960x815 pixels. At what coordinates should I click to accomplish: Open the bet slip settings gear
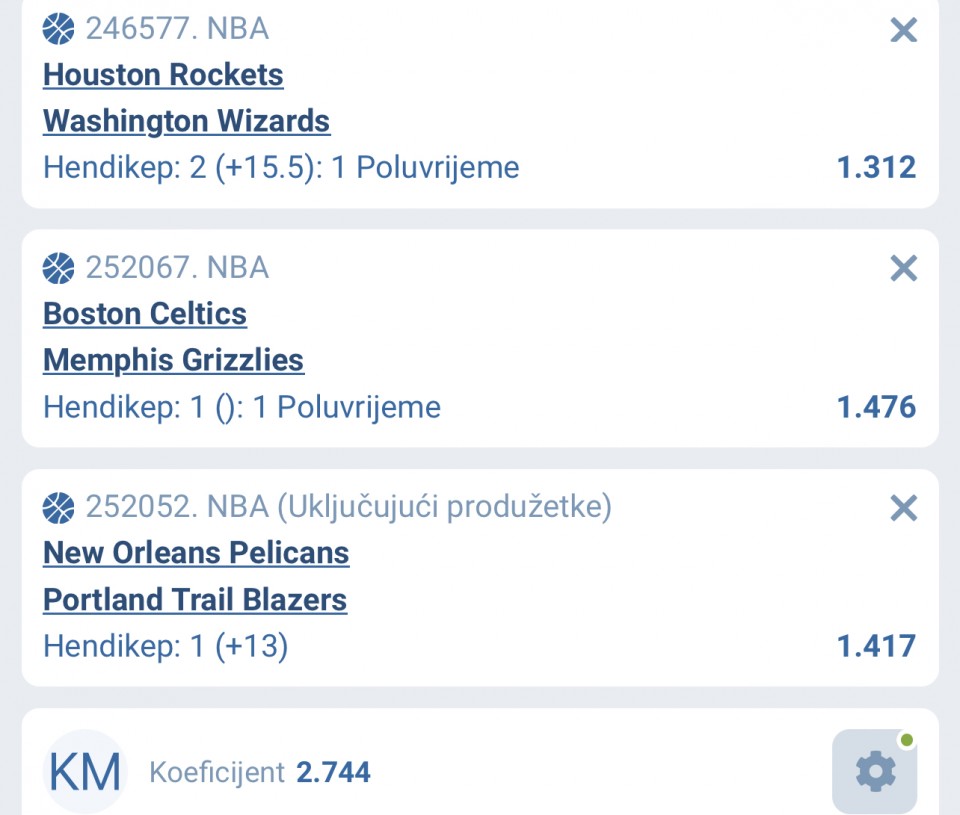point(874,771)
